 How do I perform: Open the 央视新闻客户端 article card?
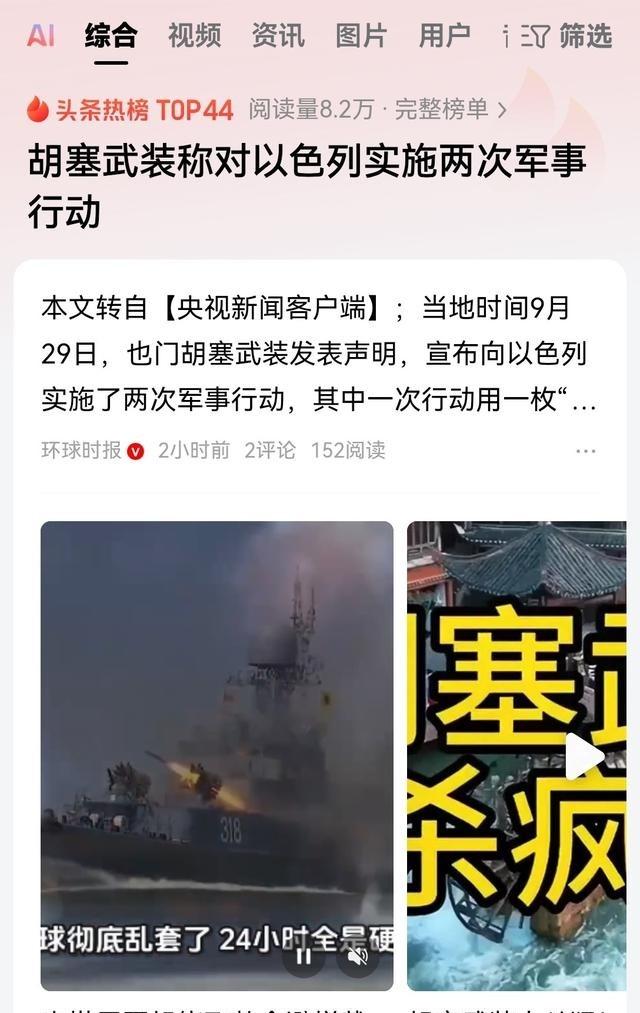point(319,354)
